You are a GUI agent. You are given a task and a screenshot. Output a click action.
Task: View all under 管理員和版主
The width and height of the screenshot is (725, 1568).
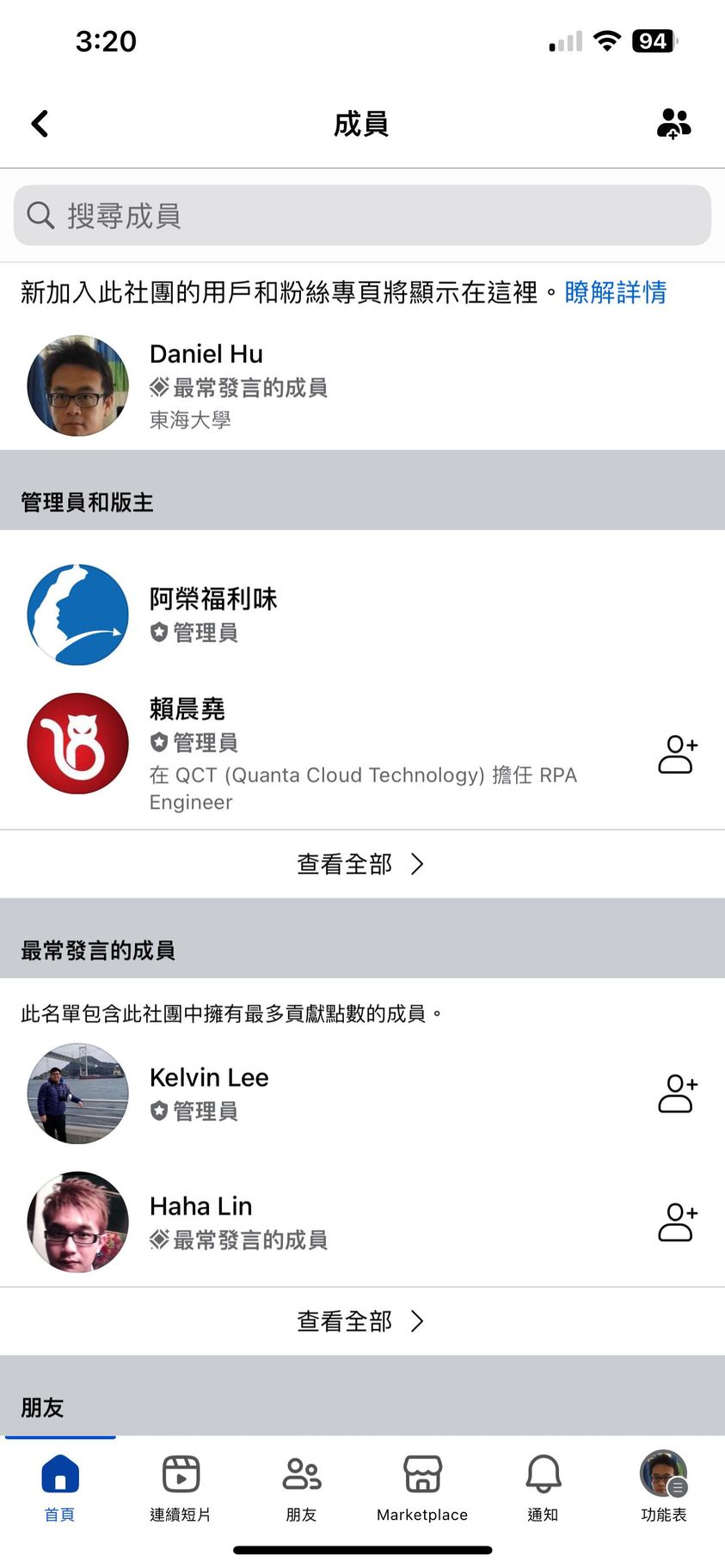click(361, 864)
